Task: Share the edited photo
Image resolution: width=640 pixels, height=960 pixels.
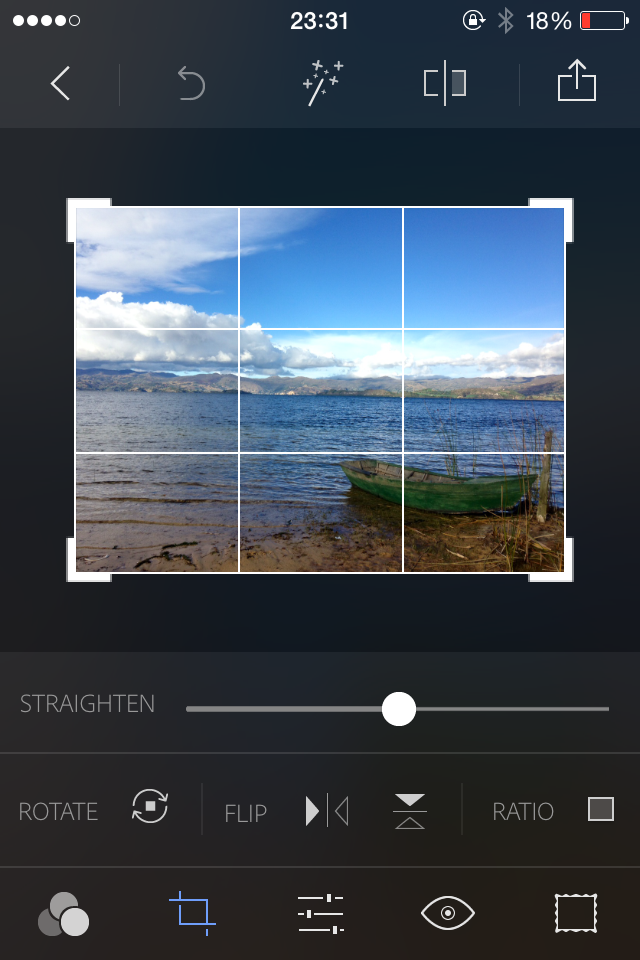Action: coord(576,82)
